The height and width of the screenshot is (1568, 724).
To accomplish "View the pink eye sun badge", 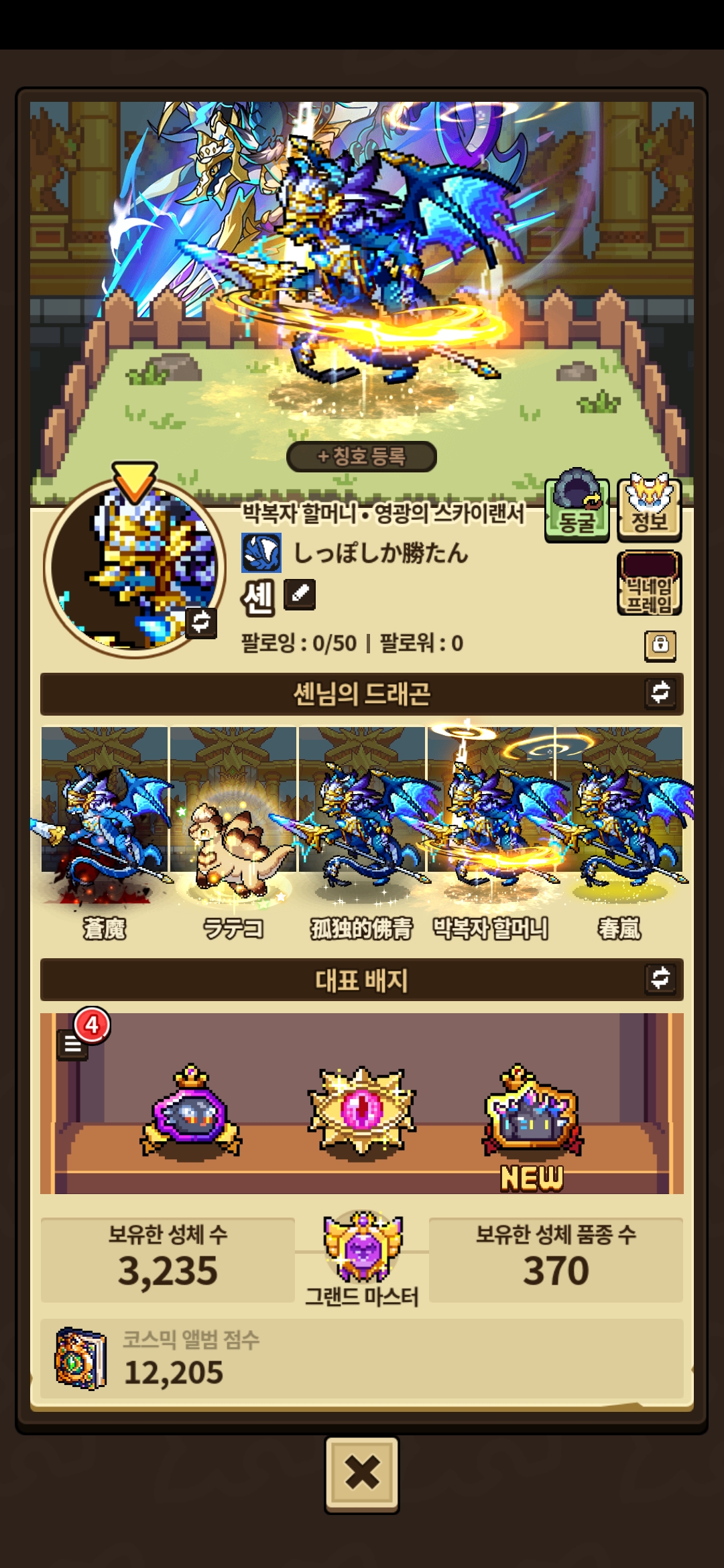I will tap(361, 1110).
